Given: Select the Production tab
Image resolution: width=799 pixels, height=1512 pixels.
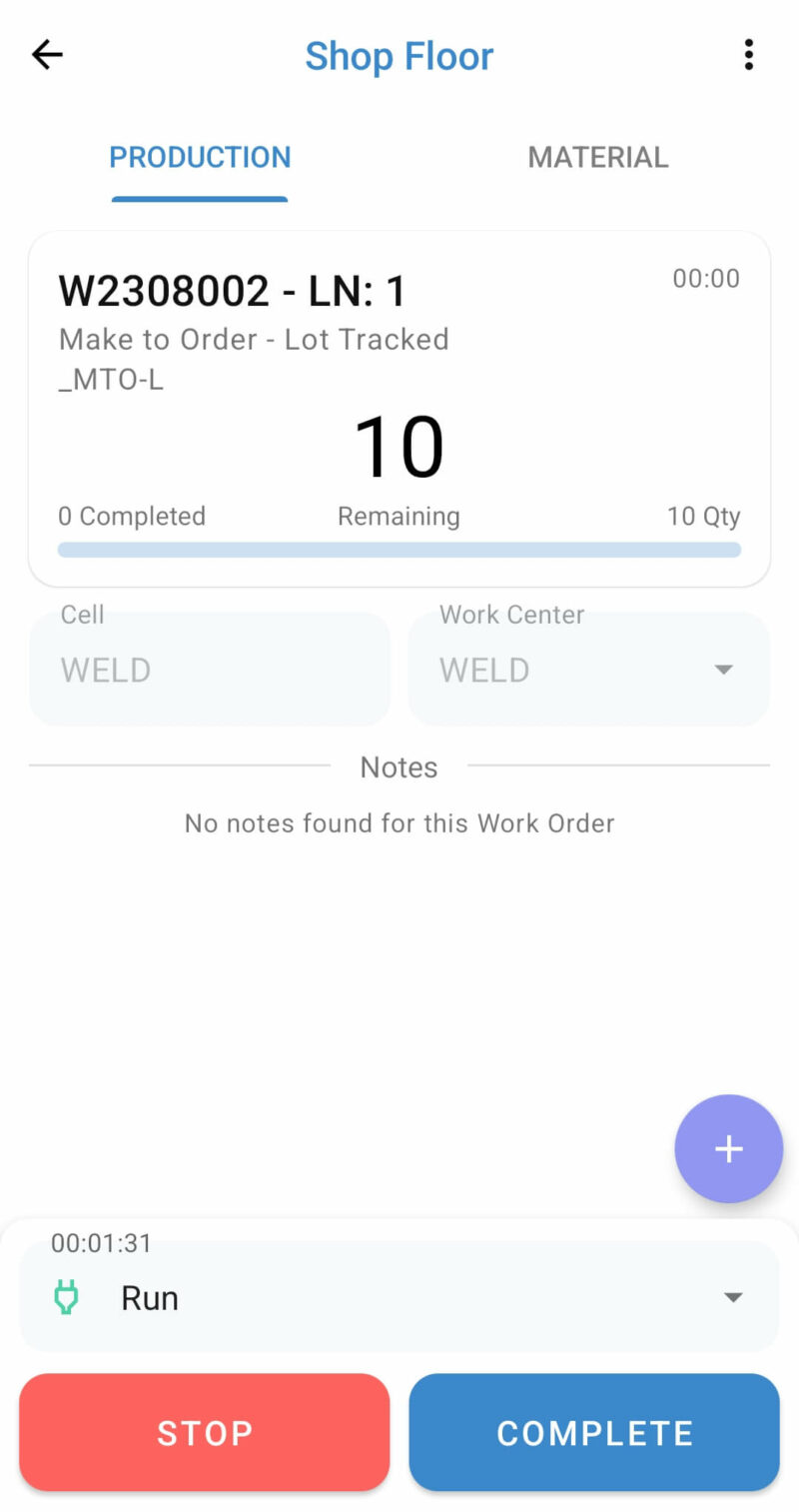Looking at the screenshot, I should coord(200,158).
